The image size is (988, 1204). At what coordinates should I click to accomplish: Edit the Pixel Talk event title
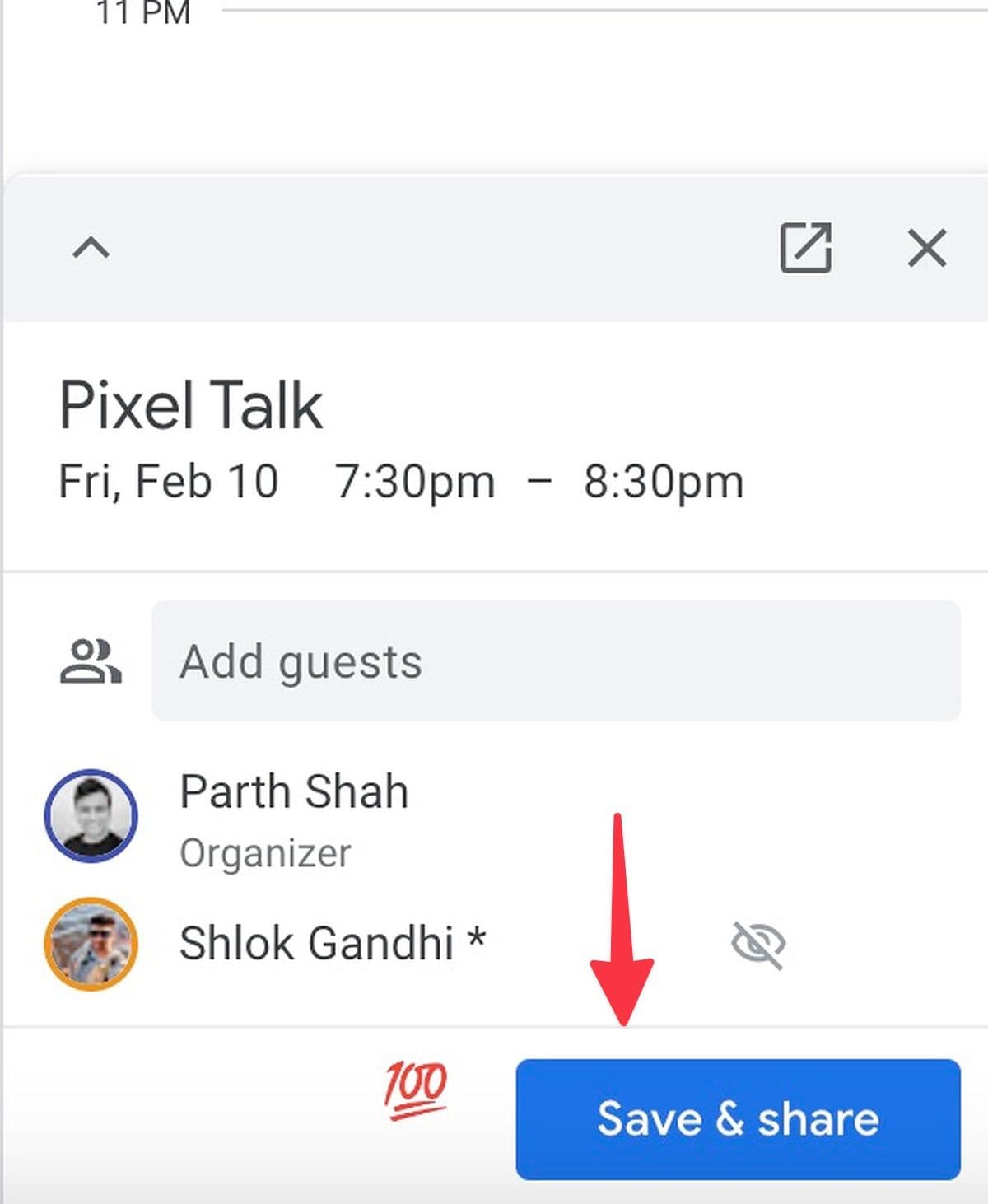191,405
